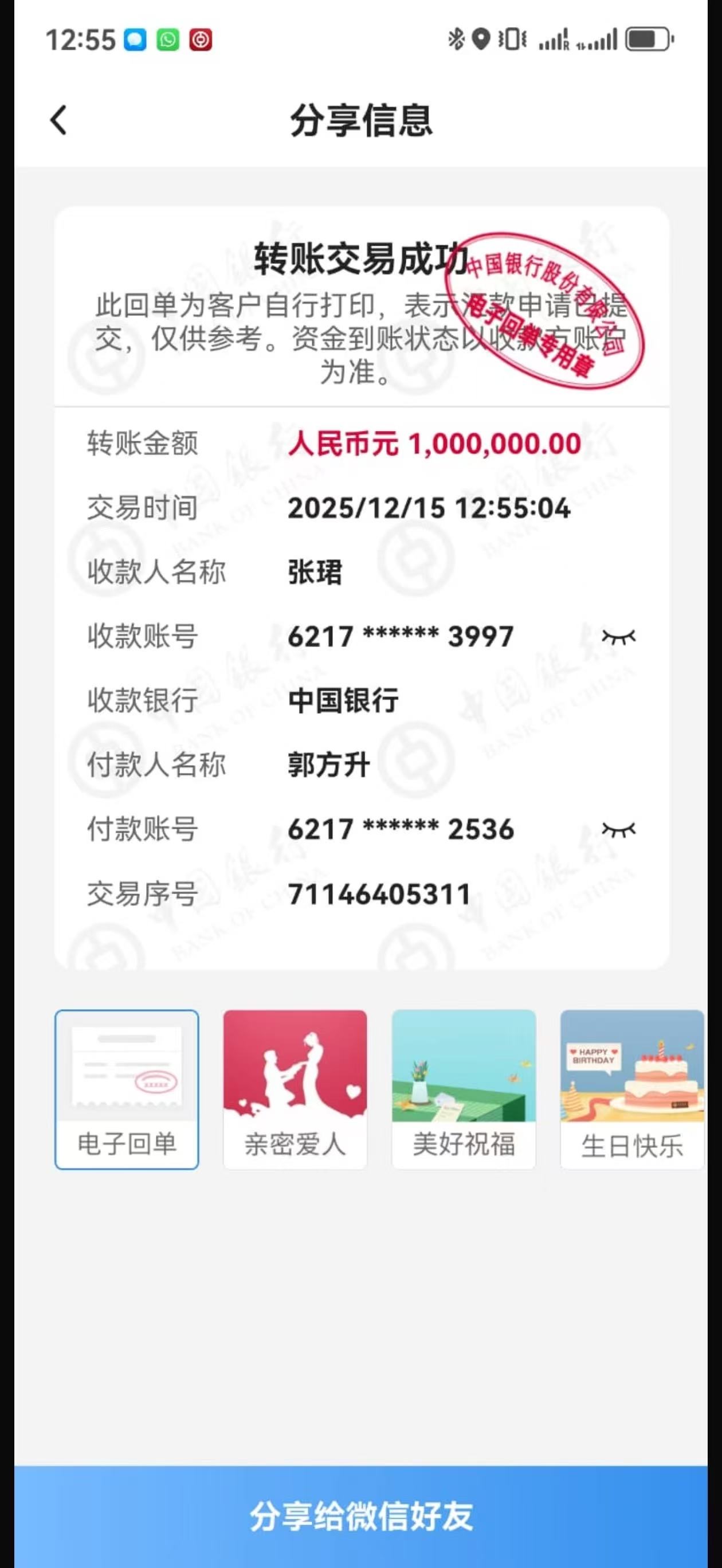Pick the 美好祝福 card template
The image size is (722, 1568).
464,1089
